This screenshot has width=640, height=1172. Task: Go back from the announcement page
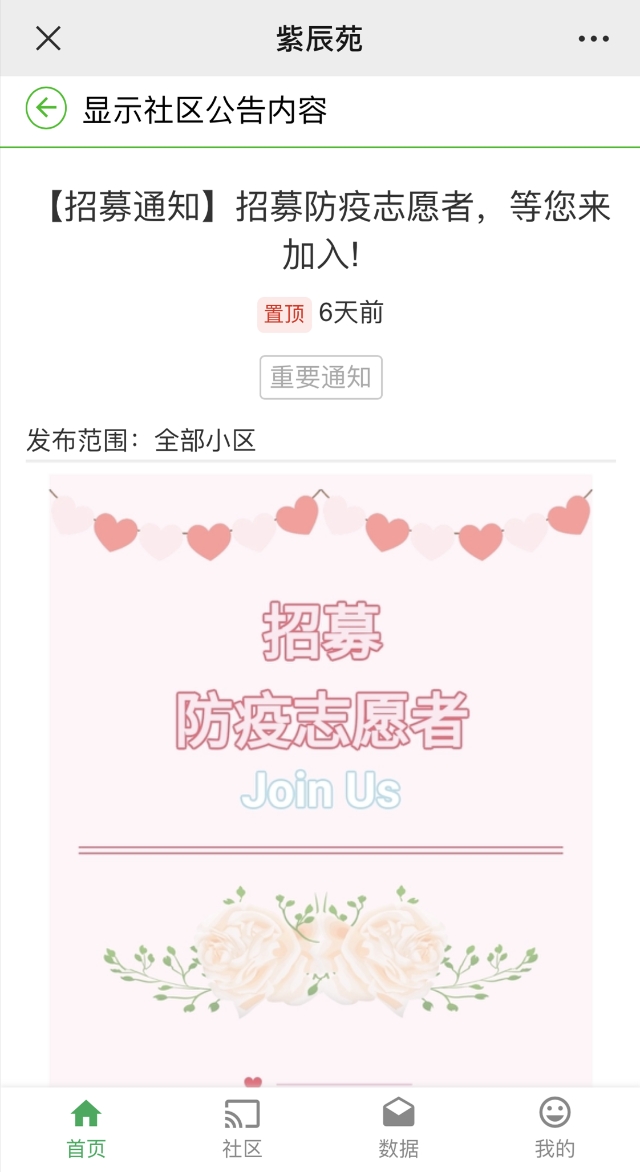point(46,108)
